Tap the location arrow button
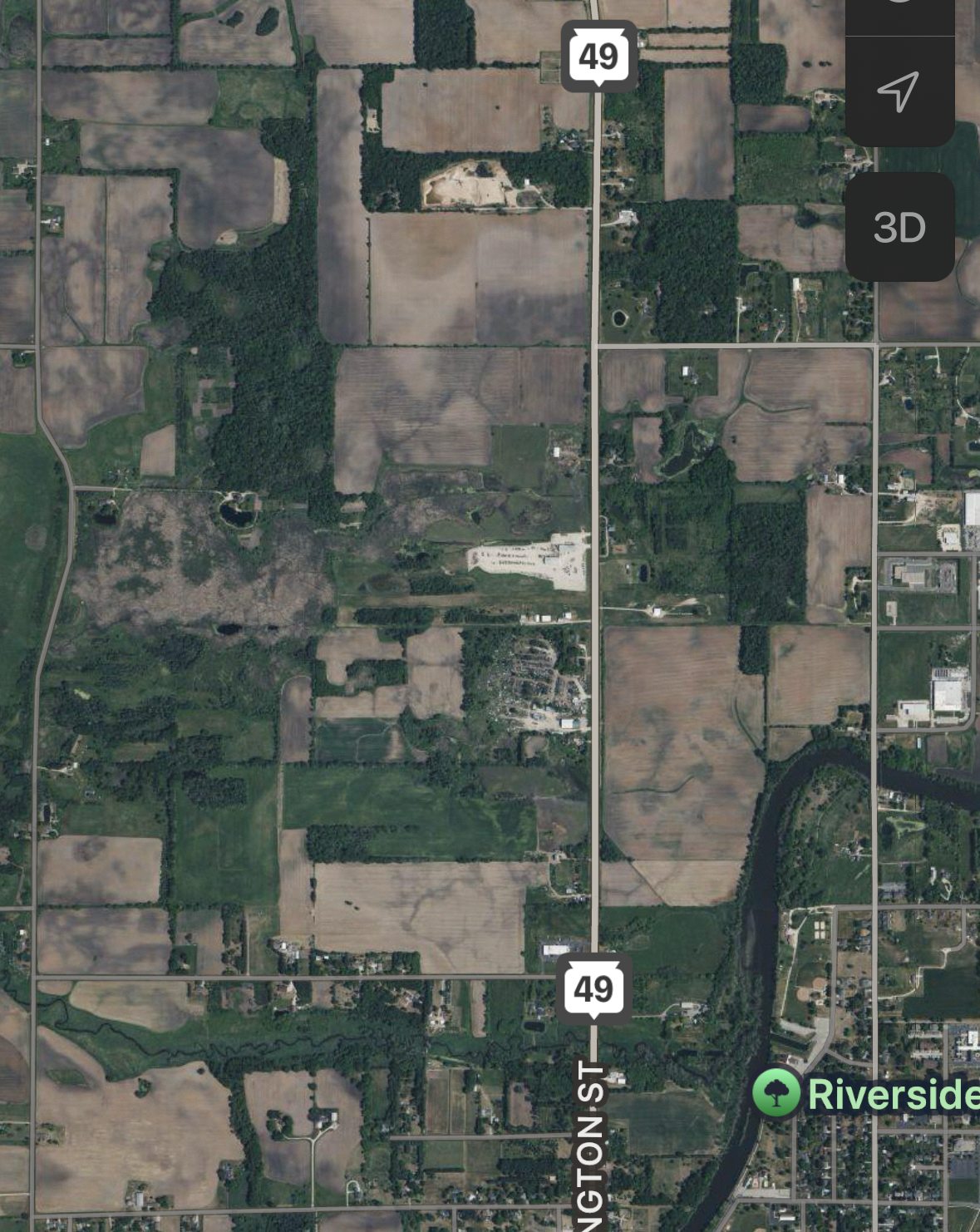This screenshot has width=980, height=1232. coord(899,91)
